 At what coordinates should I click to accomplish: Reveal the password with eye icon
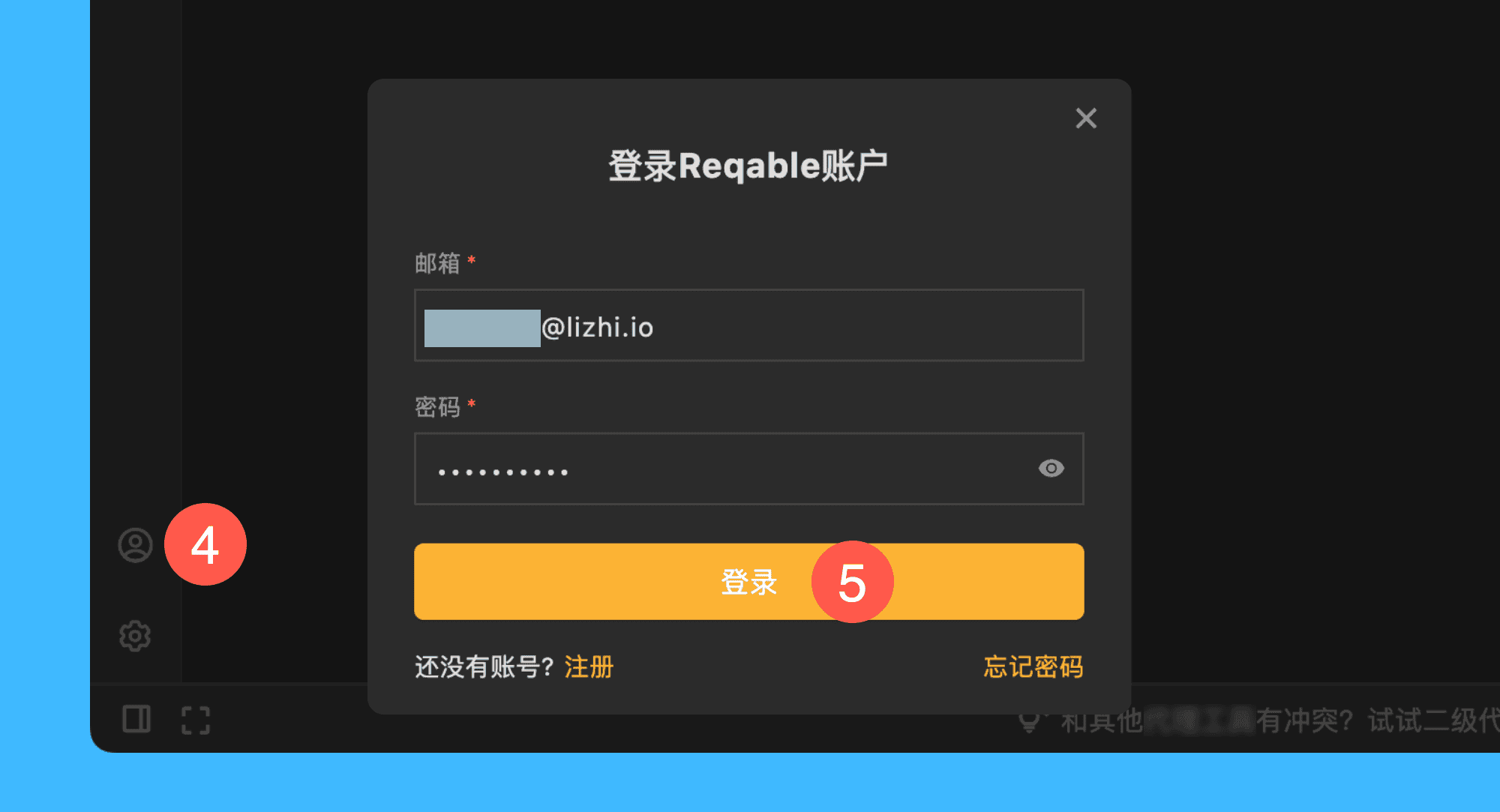click(1051, 469)
